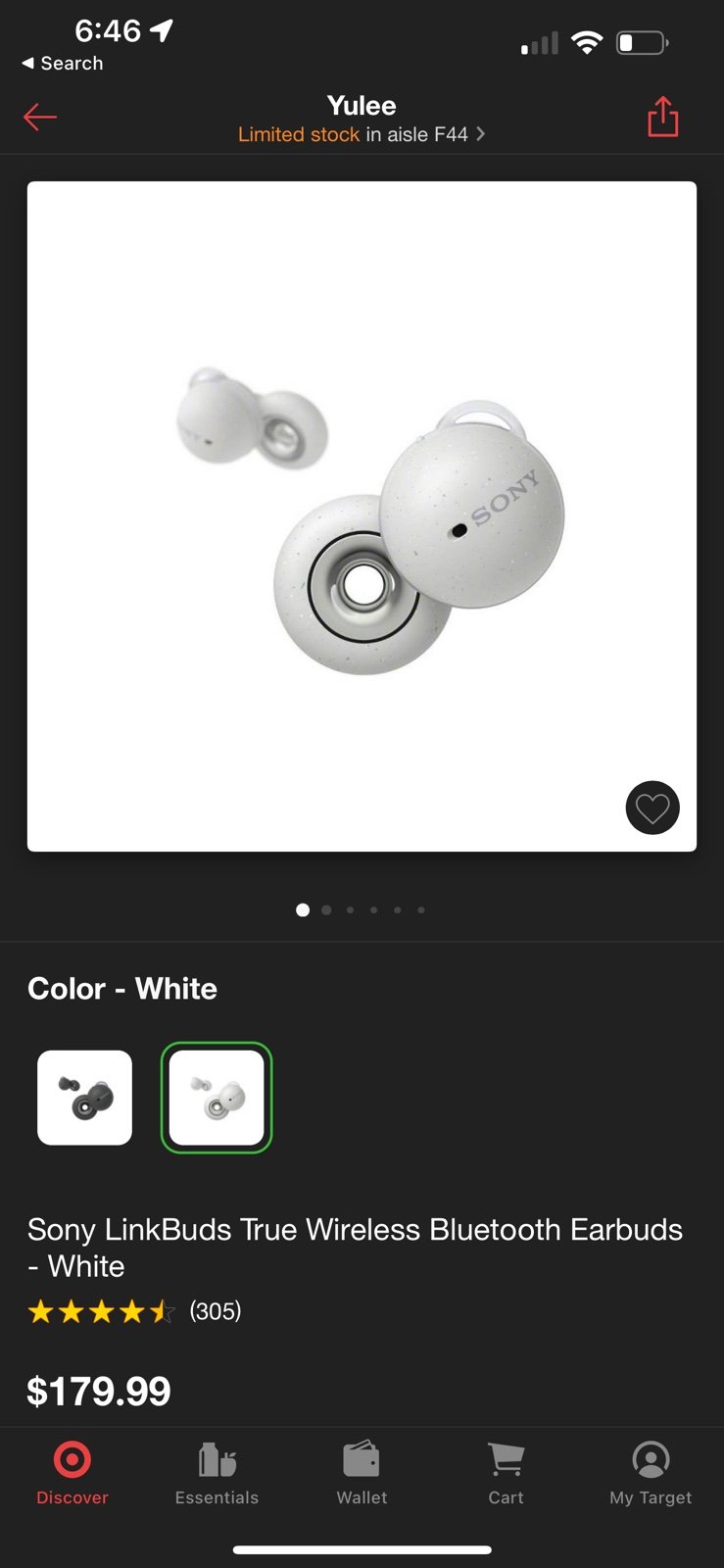
Task: Select the white color option
Action: coord(217,1098)
